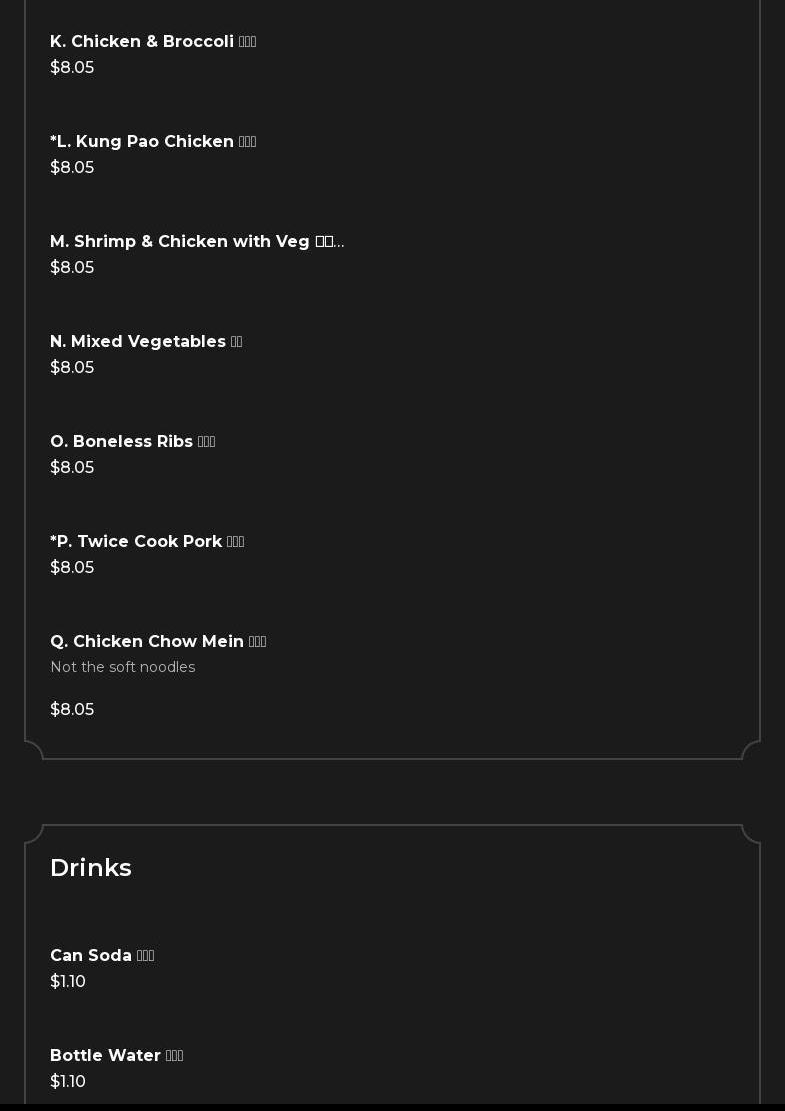The height and width of the screenshot is (1111, 785).
Task: Choose Q. Chicken Chow Mein
Action: [x=157, y=642]
